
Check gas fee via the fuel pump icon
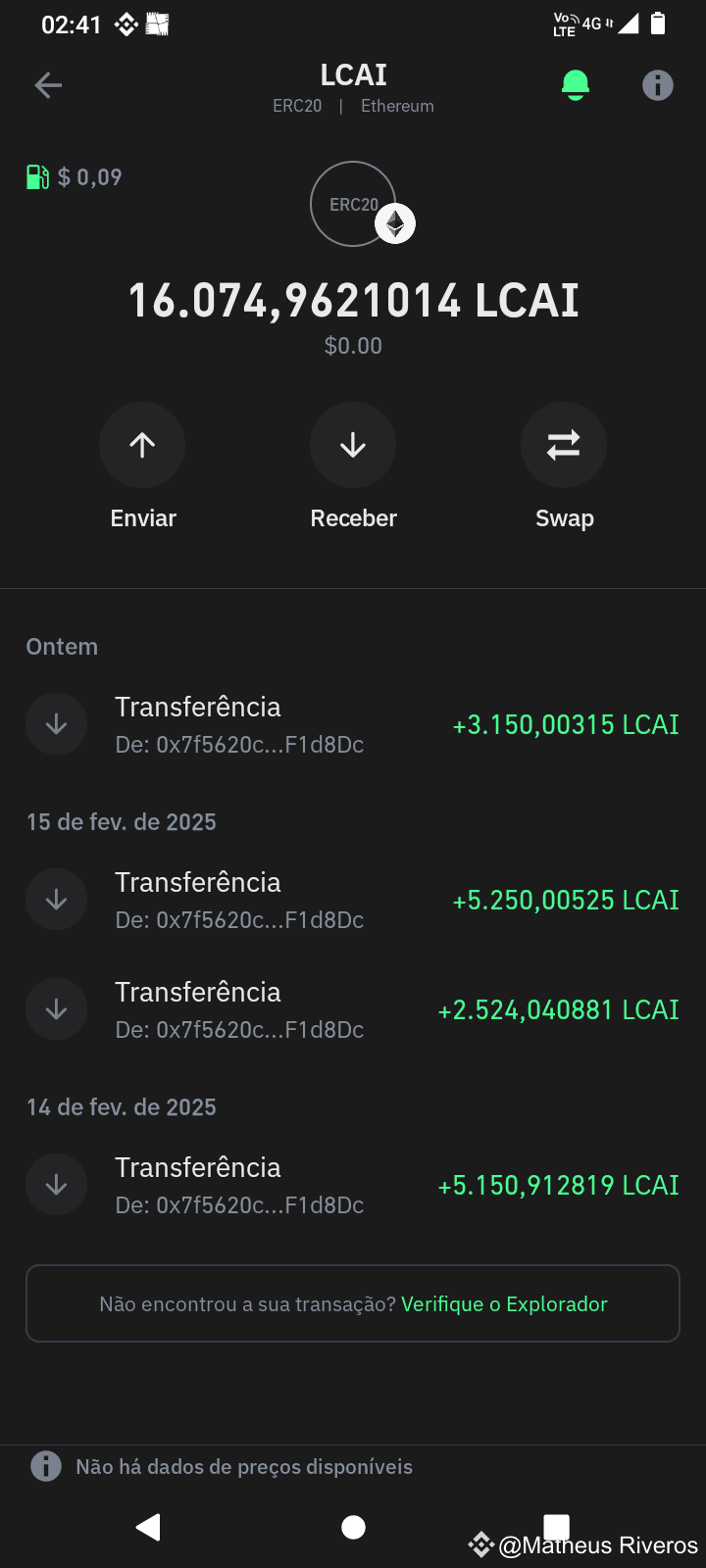[x=37, y=176]
